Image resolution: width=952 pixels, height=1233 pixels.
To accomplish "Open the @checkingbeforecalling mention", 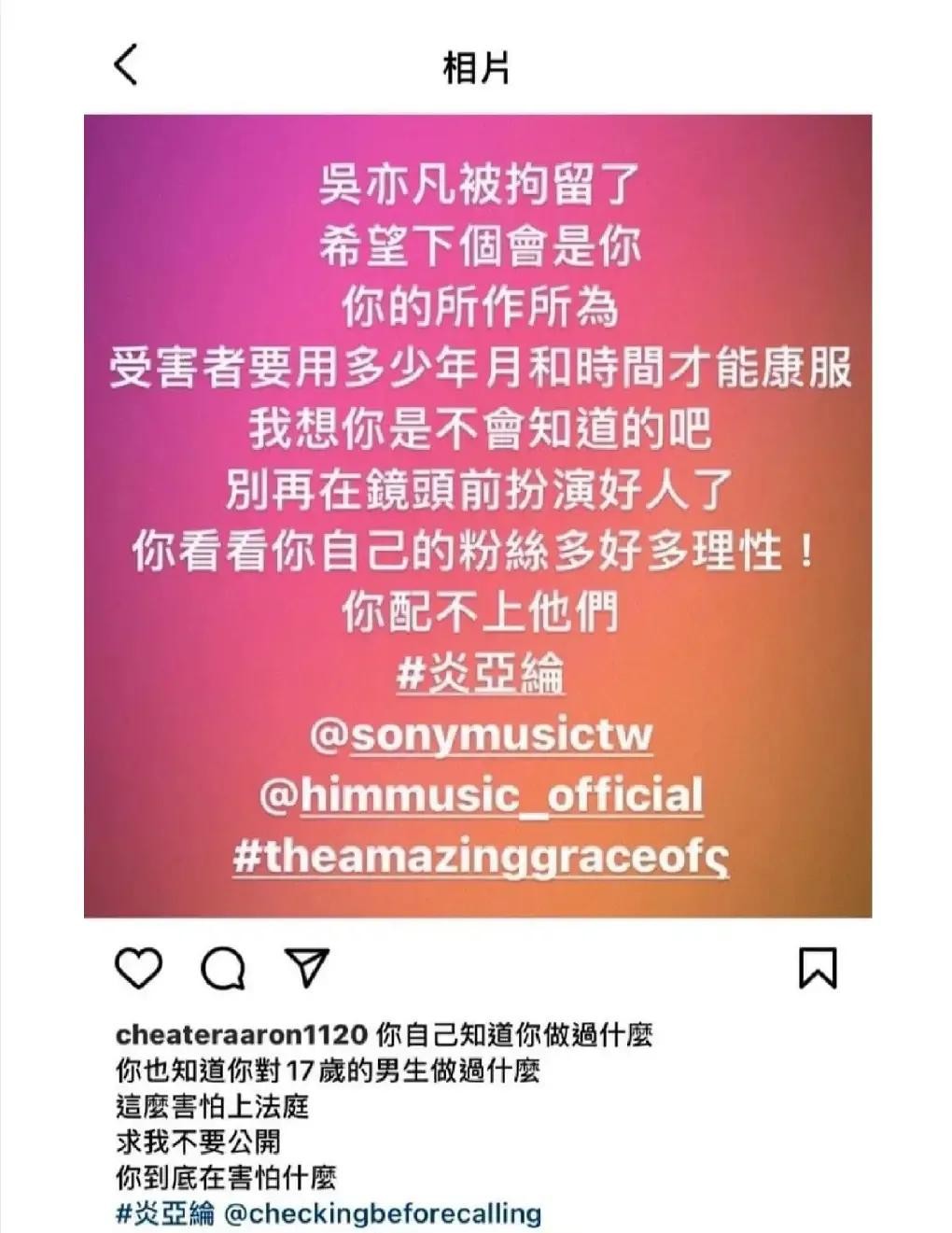I will [383, 1213].
